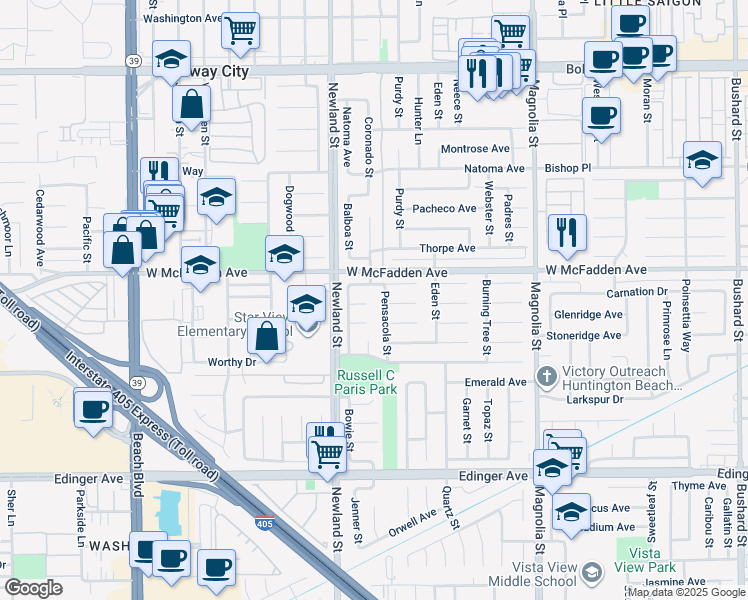Select the school marker by Radium Ave
The height and width of the screenshot is (600, 748).
click(x=571, y=513)
